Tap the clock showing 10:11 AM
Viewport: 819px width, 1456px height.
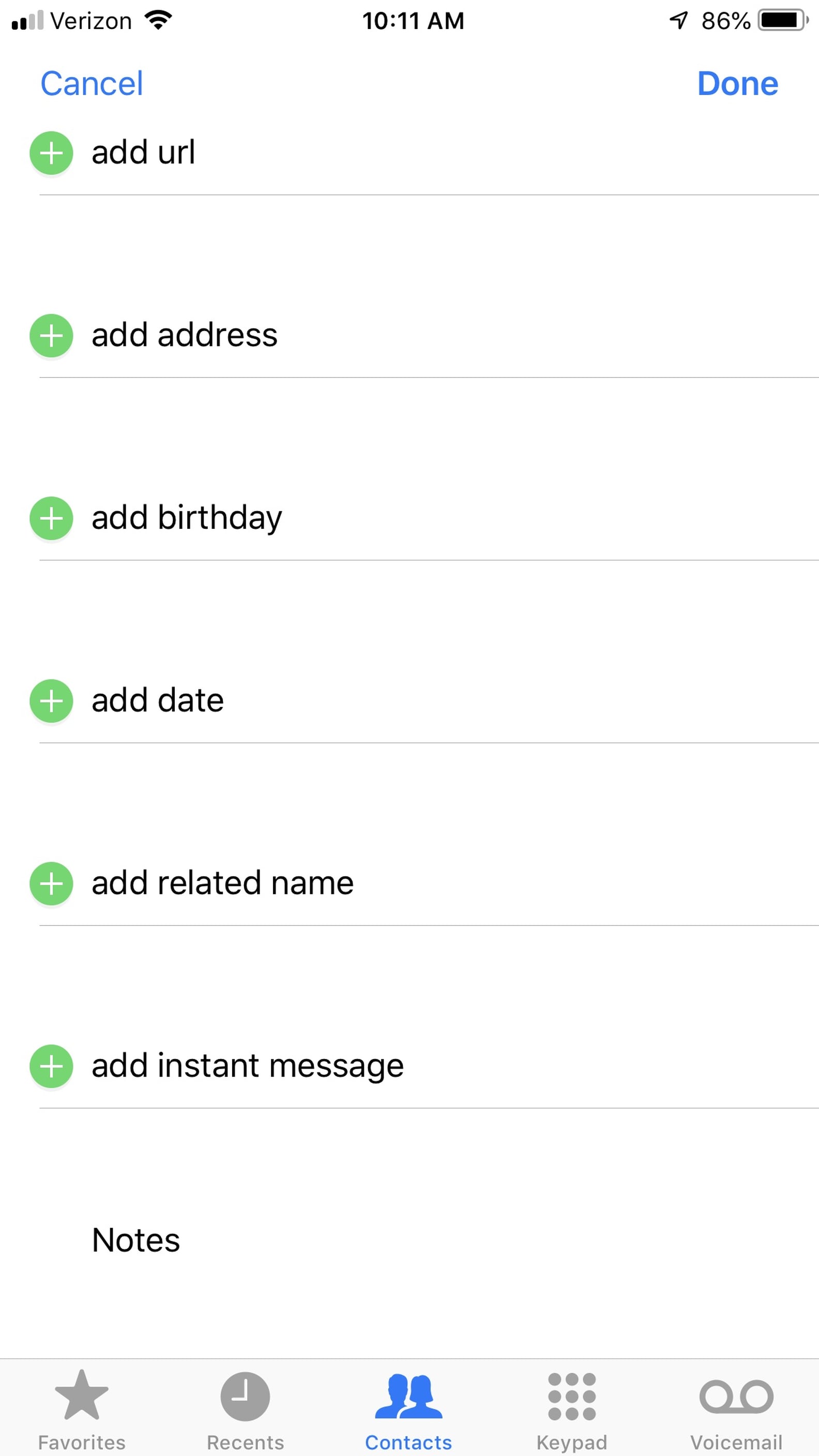click(x=414, y=20)
